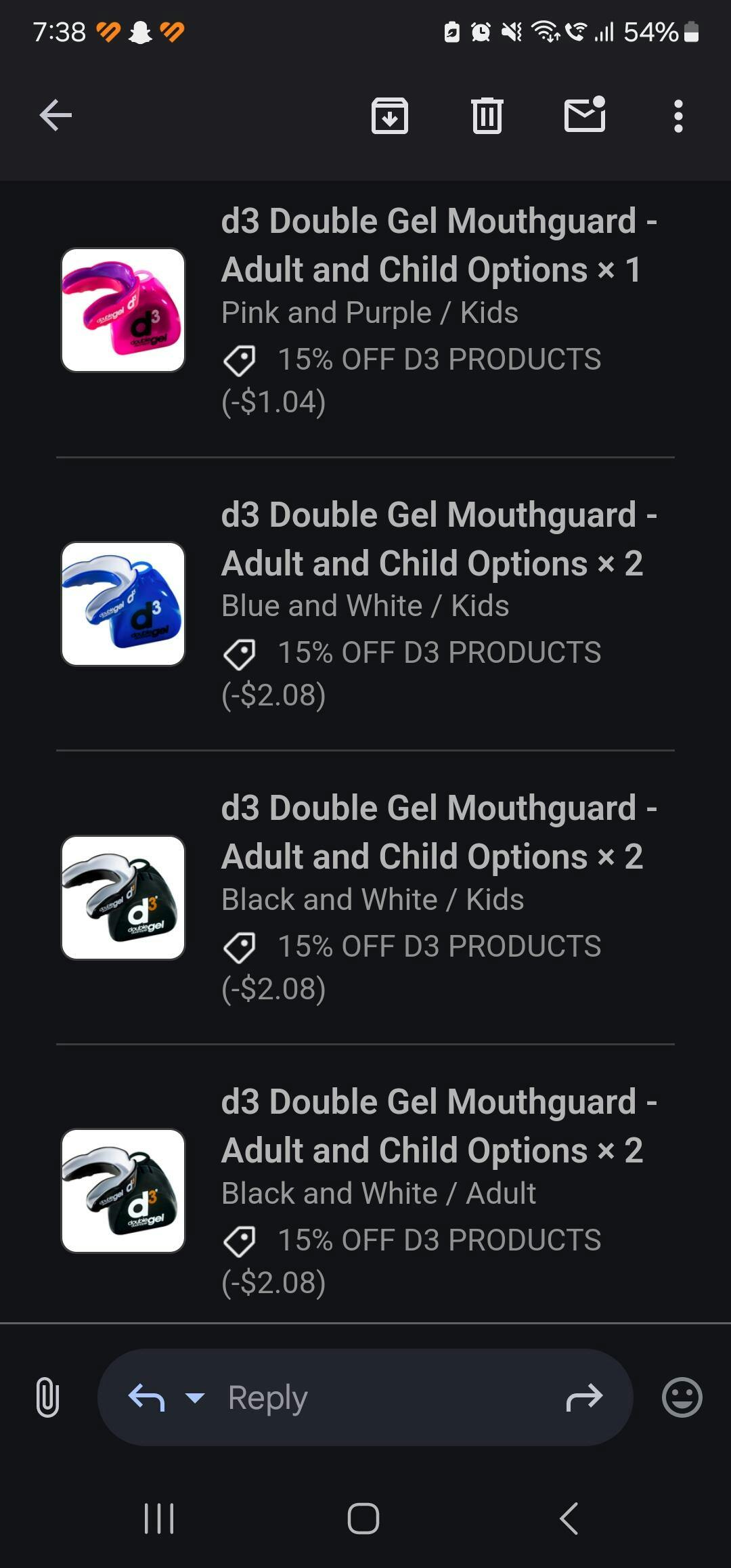Open the overflow menu
731x1568 pixels.
(678, 116)
